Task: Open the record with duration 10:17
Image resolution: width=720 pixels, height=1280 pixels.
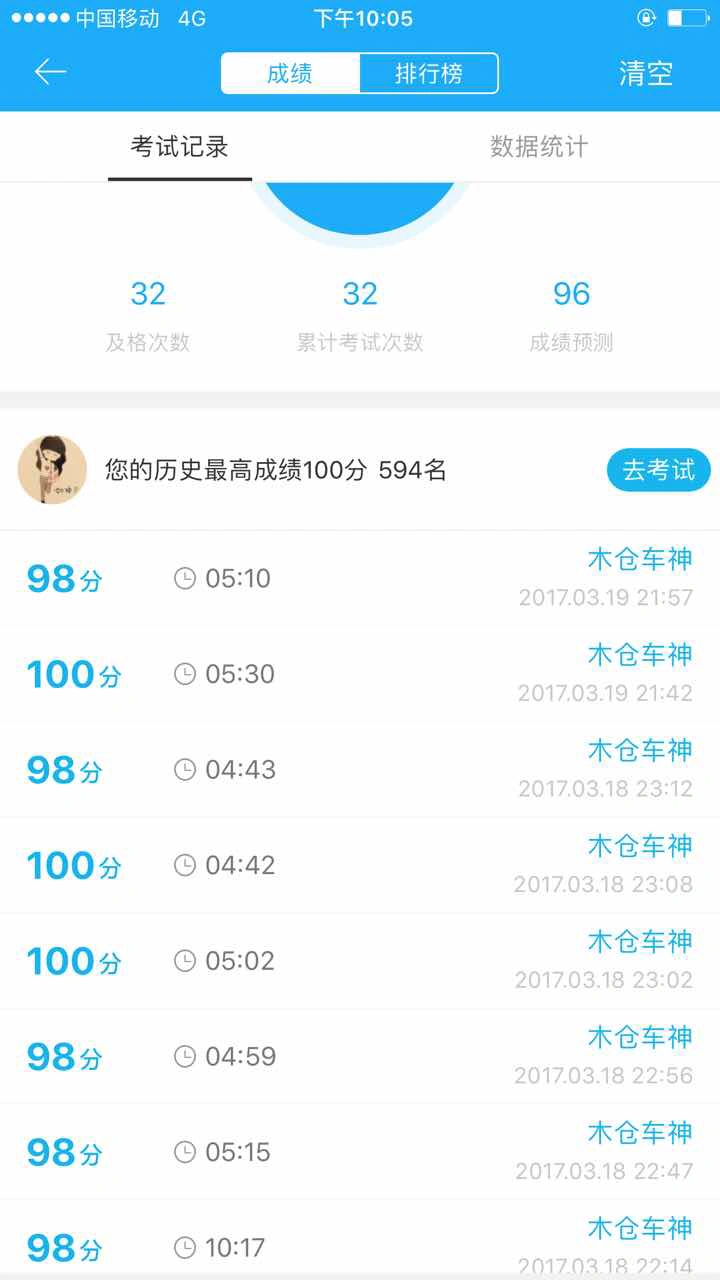Action: tap(360, 1240)
